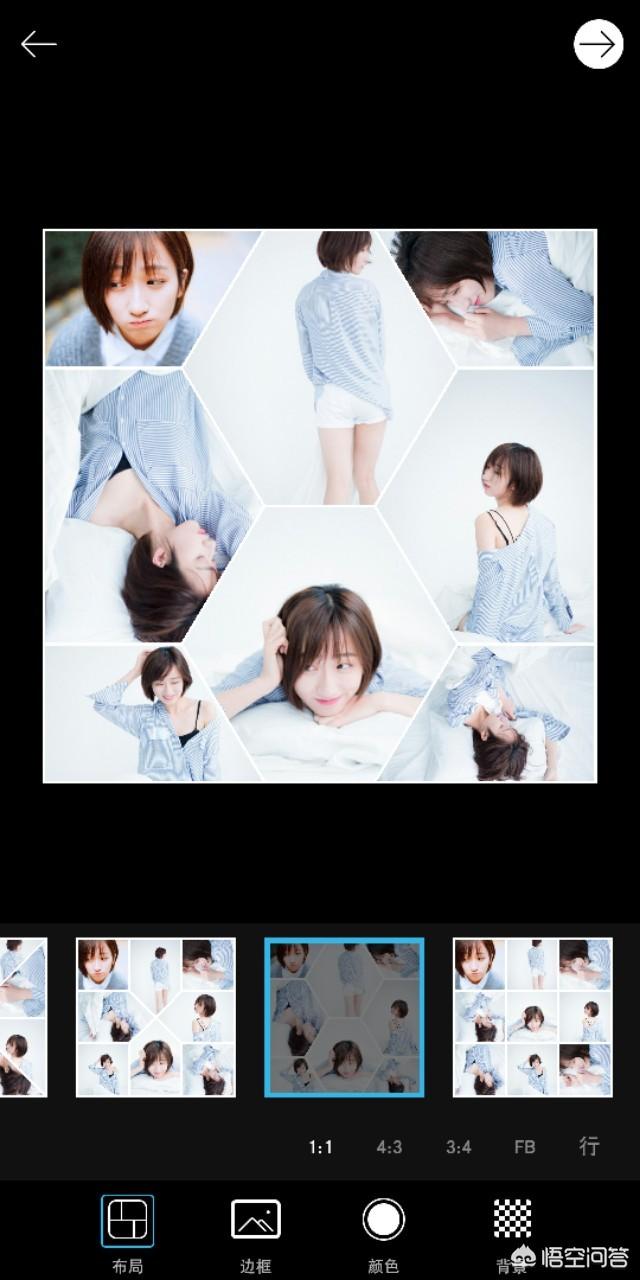Choose the 3:4 aspect ratio

pos(459,1147)
